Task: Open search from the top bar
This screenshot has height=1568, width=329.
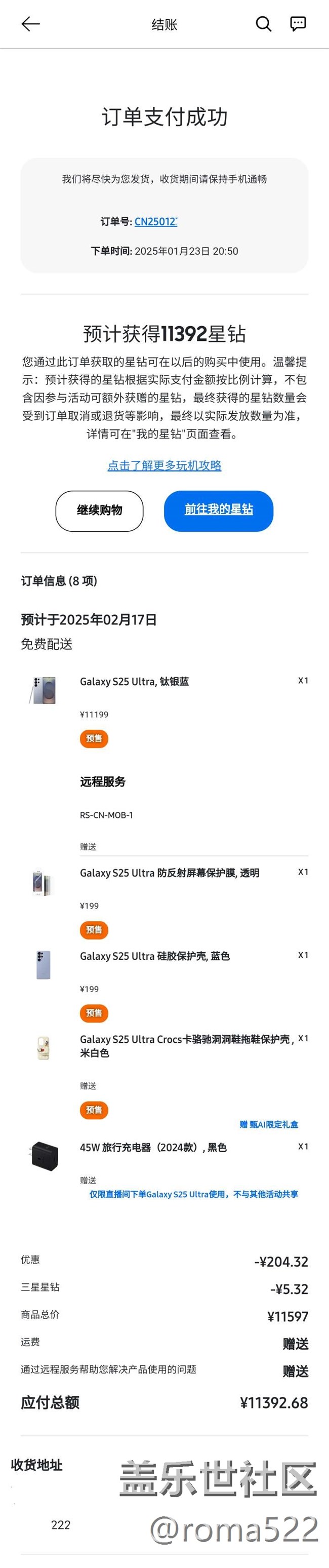Action: (x=263, y=24)
